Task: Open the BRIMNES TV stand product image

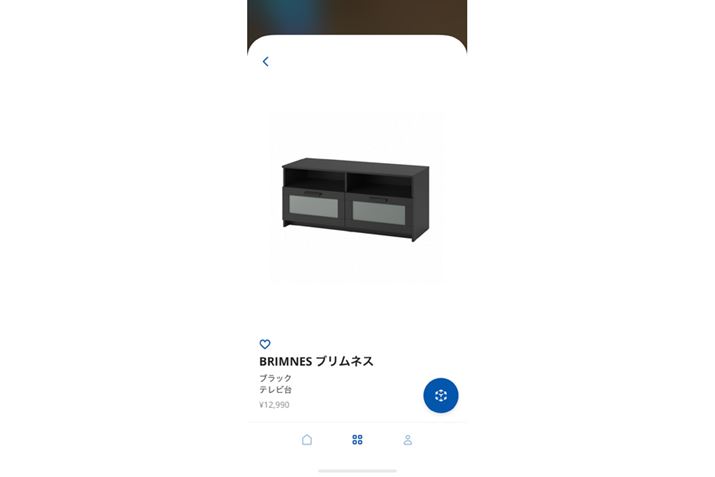Action: click(355, 198)
